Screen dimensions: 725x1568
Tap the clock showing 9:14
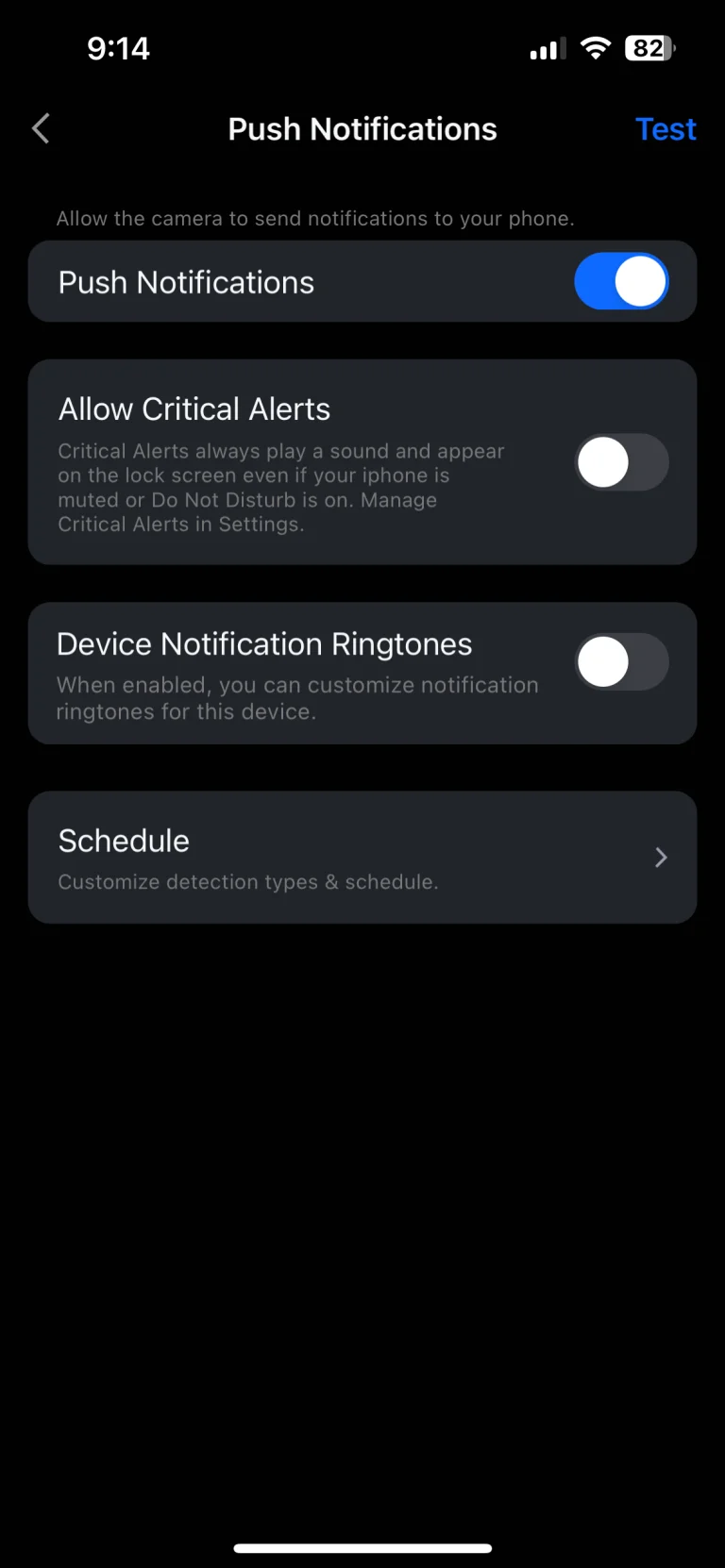[x=119, y=47]
